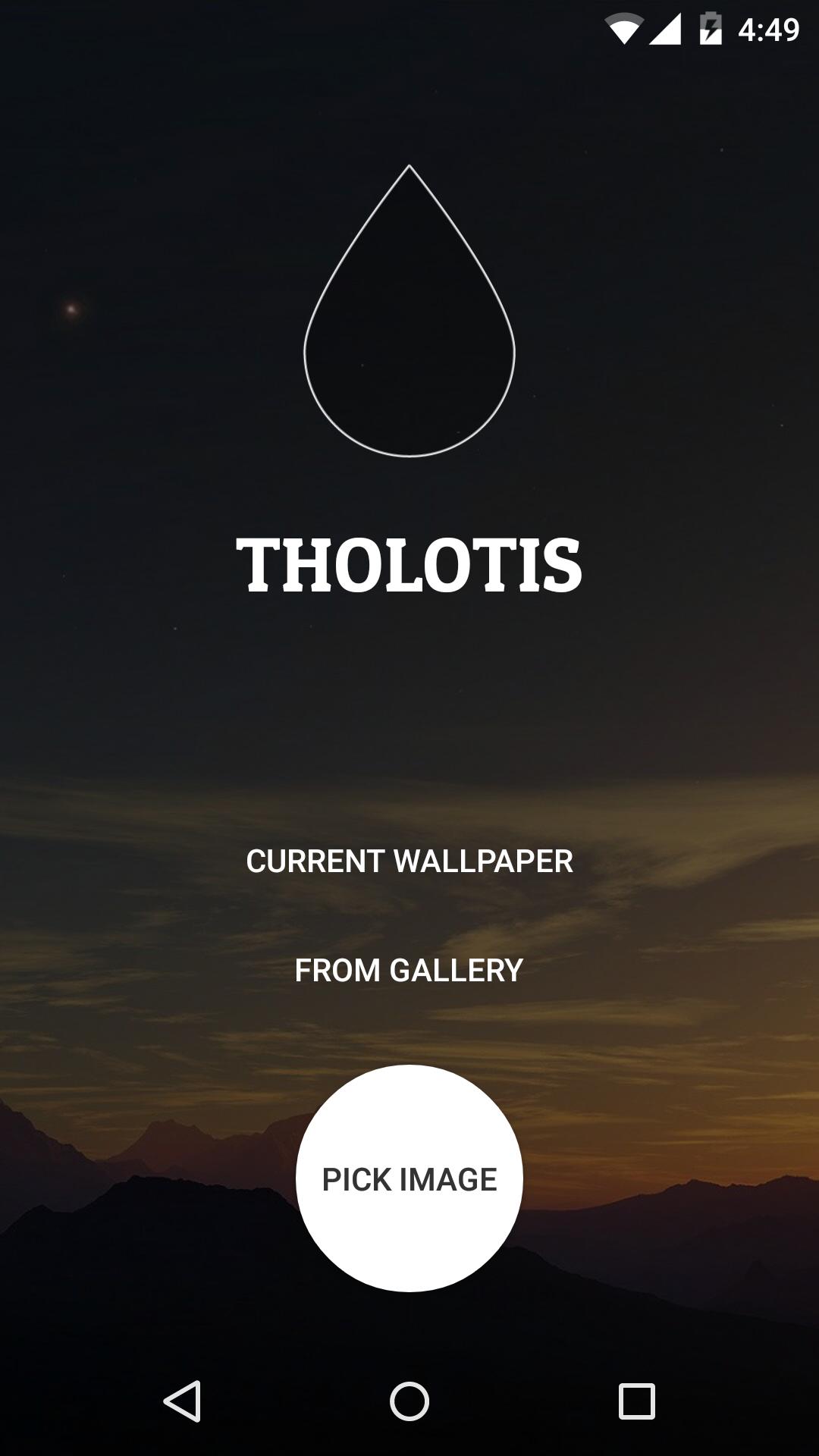Open the recent apps overview
Image resolution: width=819 pixels, height=1456 pixels.
(637, 1401)
